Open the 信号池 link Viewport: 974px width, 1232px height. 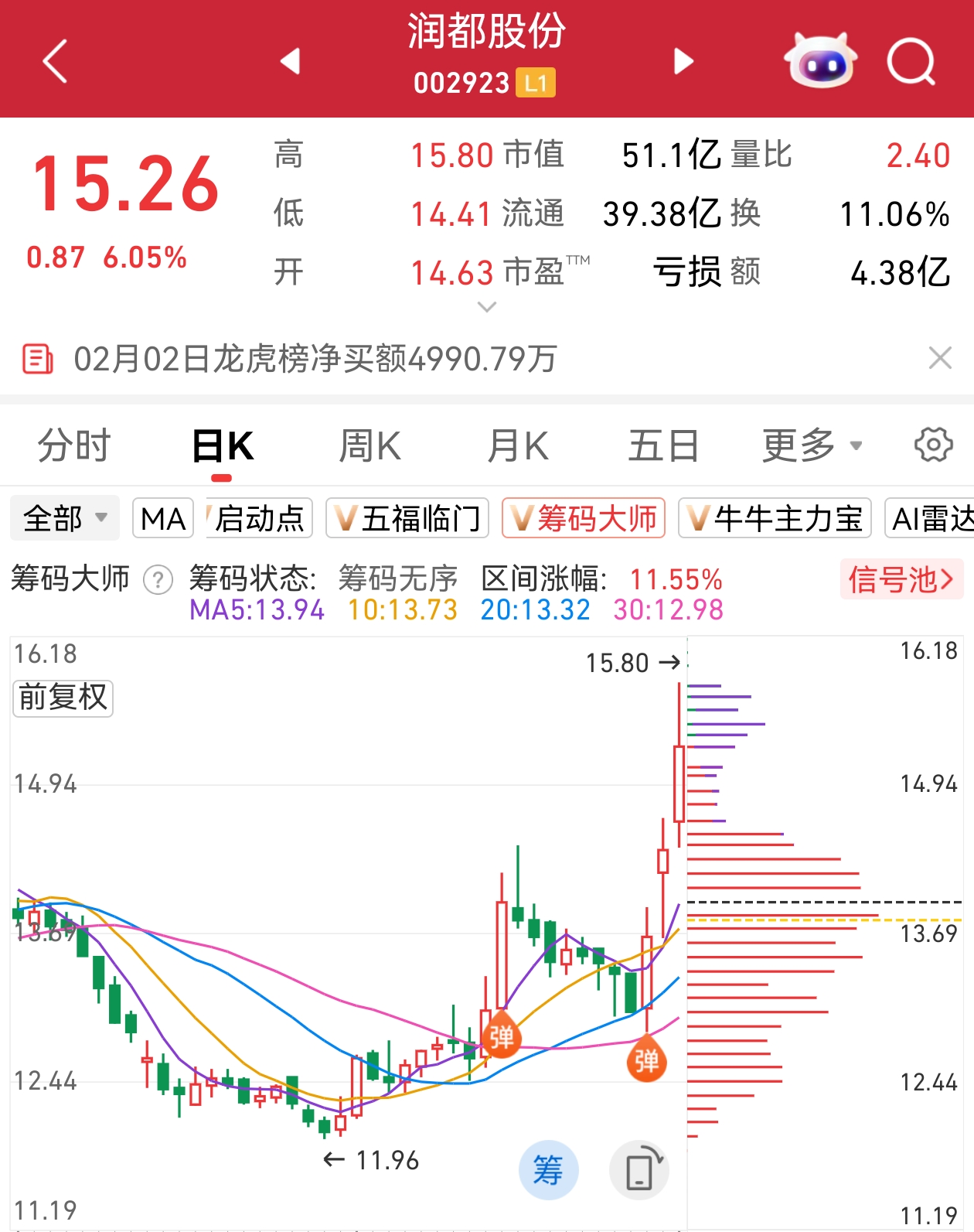[901, 579]
